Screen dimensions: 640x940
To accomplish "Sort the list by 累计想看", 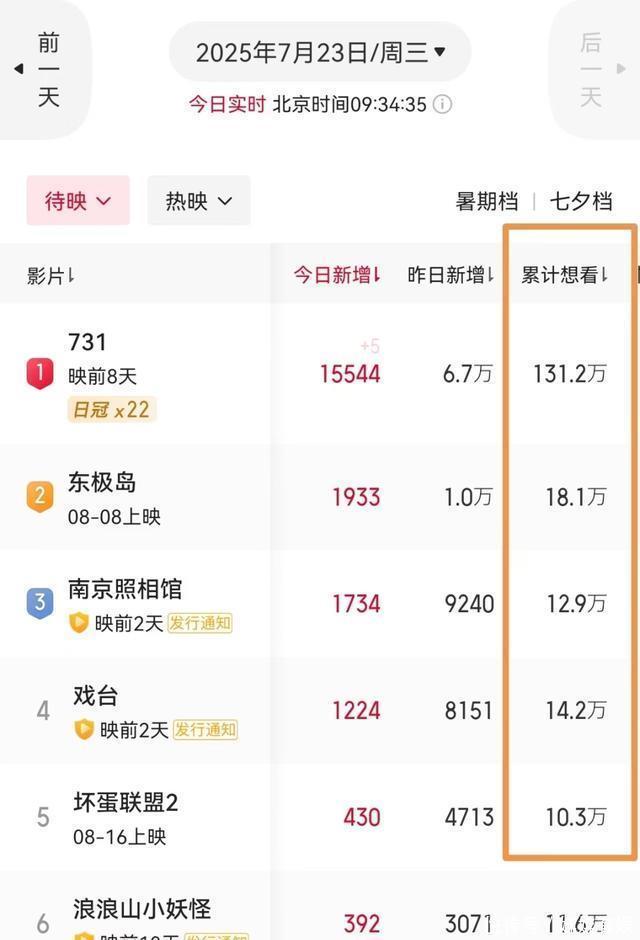I will click(x=565, y=275).
